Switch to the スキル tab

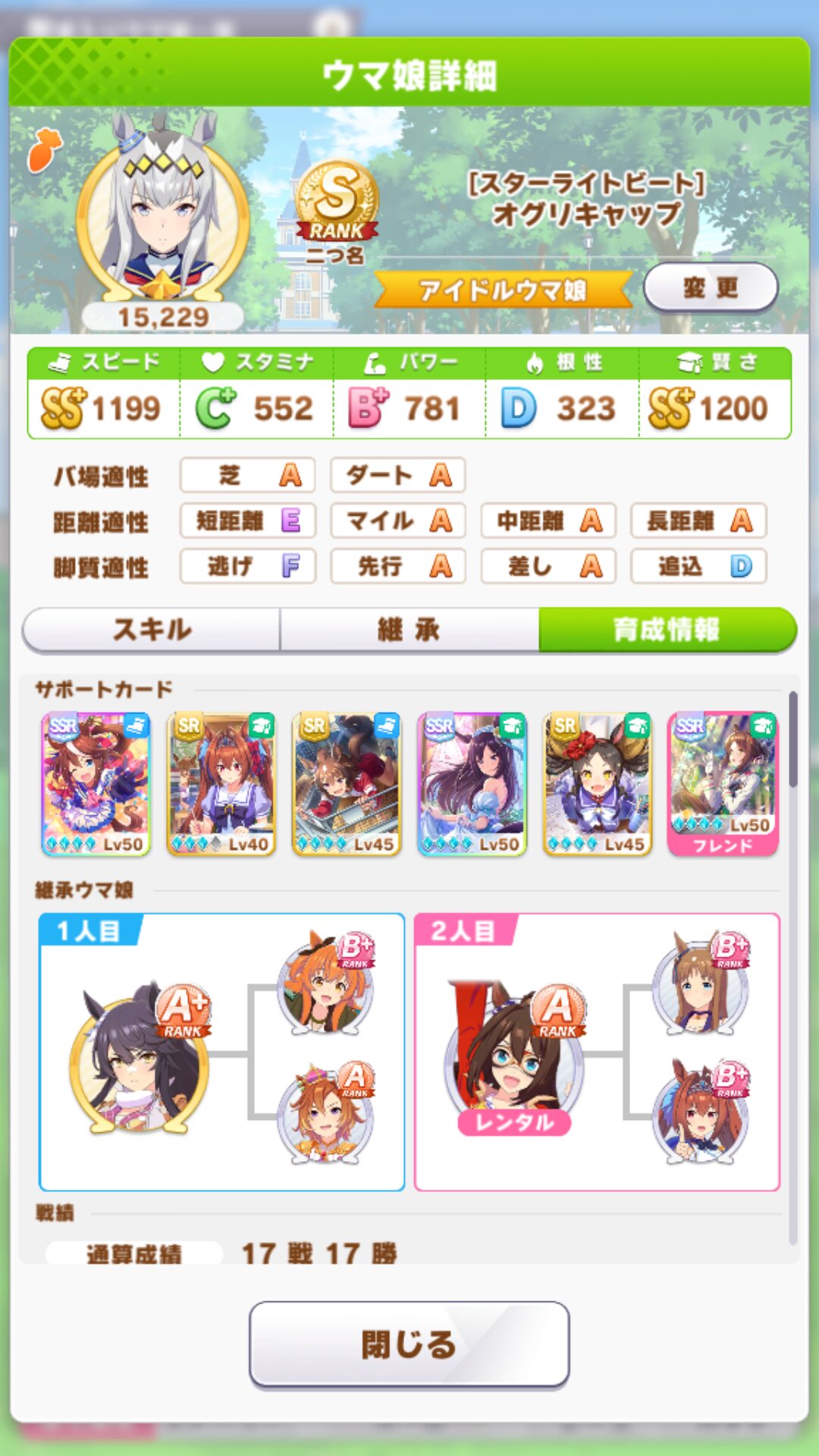[x=152, y=629]
